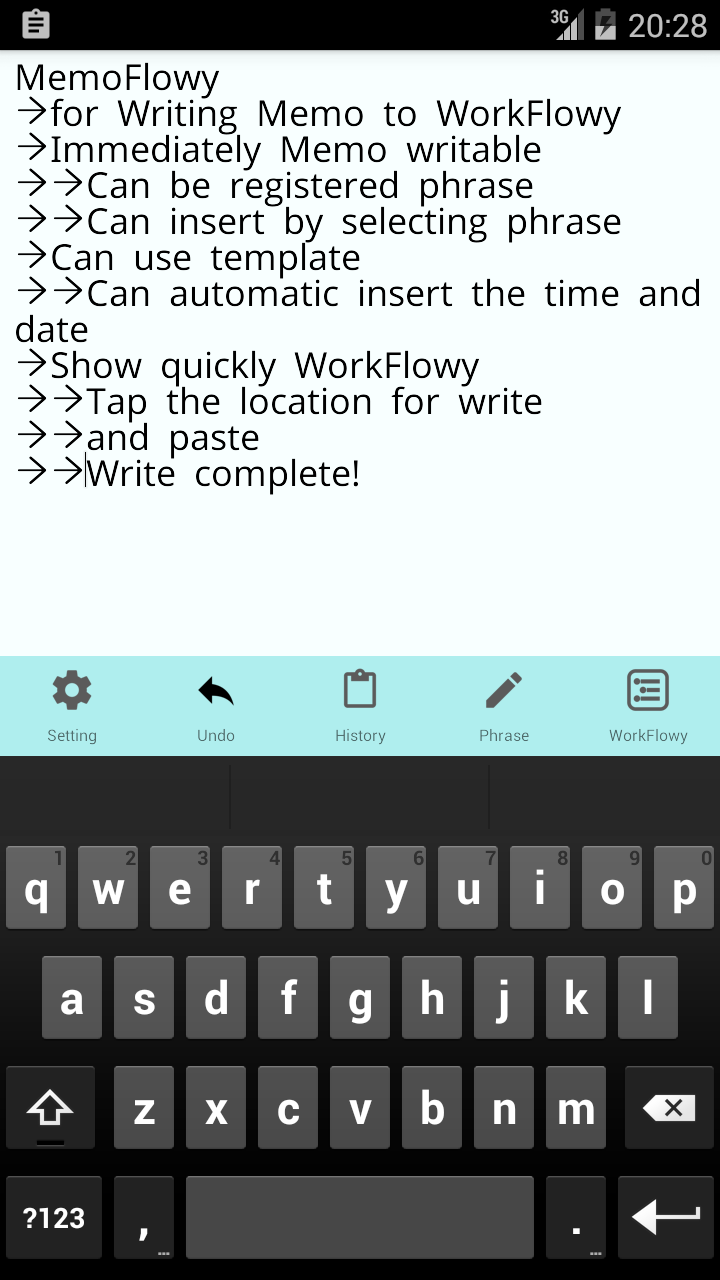This screenshot has width=720, height=1280.
Task: Tap the backspace key
Action: tap(669, 1108)
